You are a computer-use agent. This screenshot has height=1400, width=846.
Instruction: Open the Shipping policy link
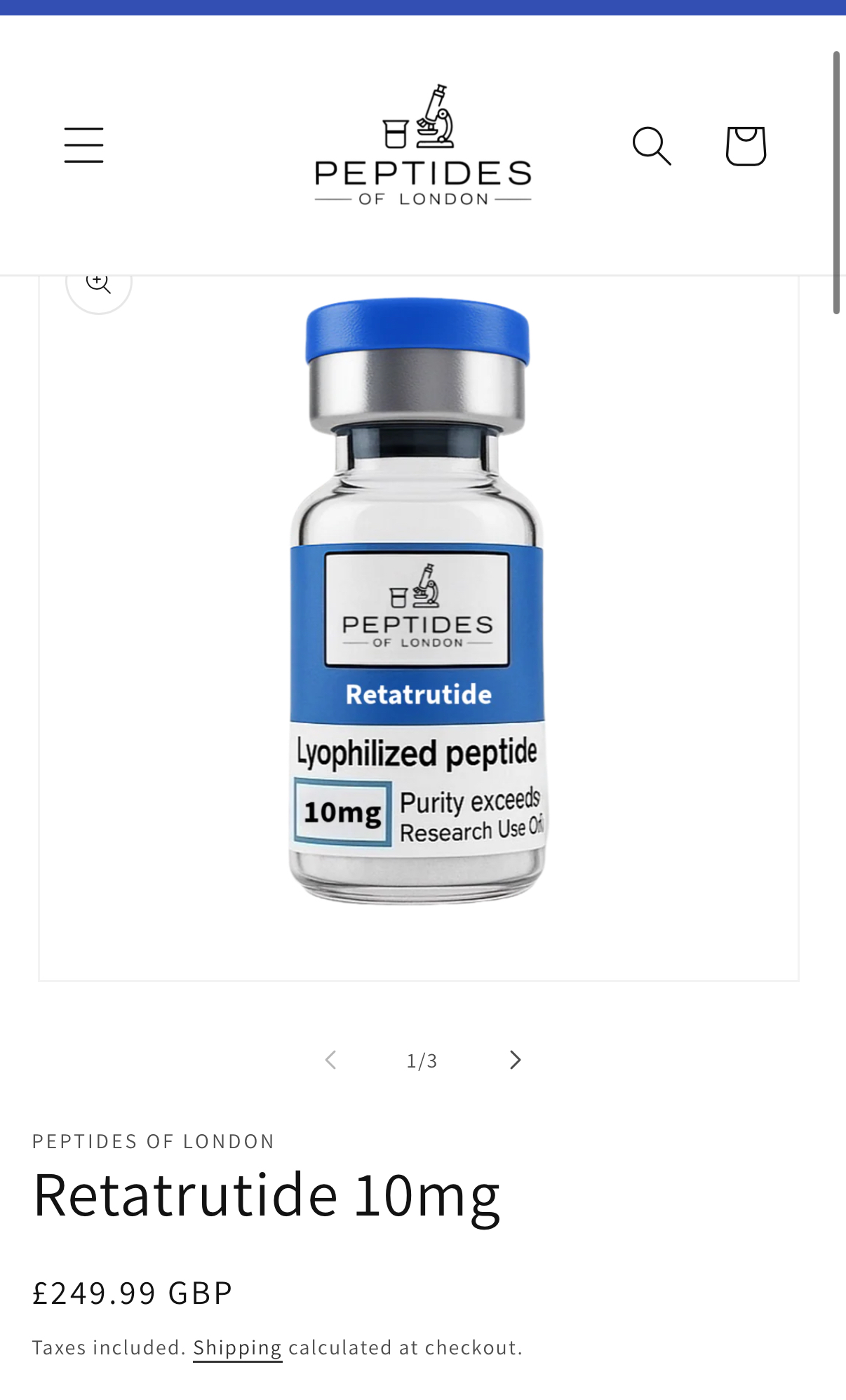click(237, 1347)
